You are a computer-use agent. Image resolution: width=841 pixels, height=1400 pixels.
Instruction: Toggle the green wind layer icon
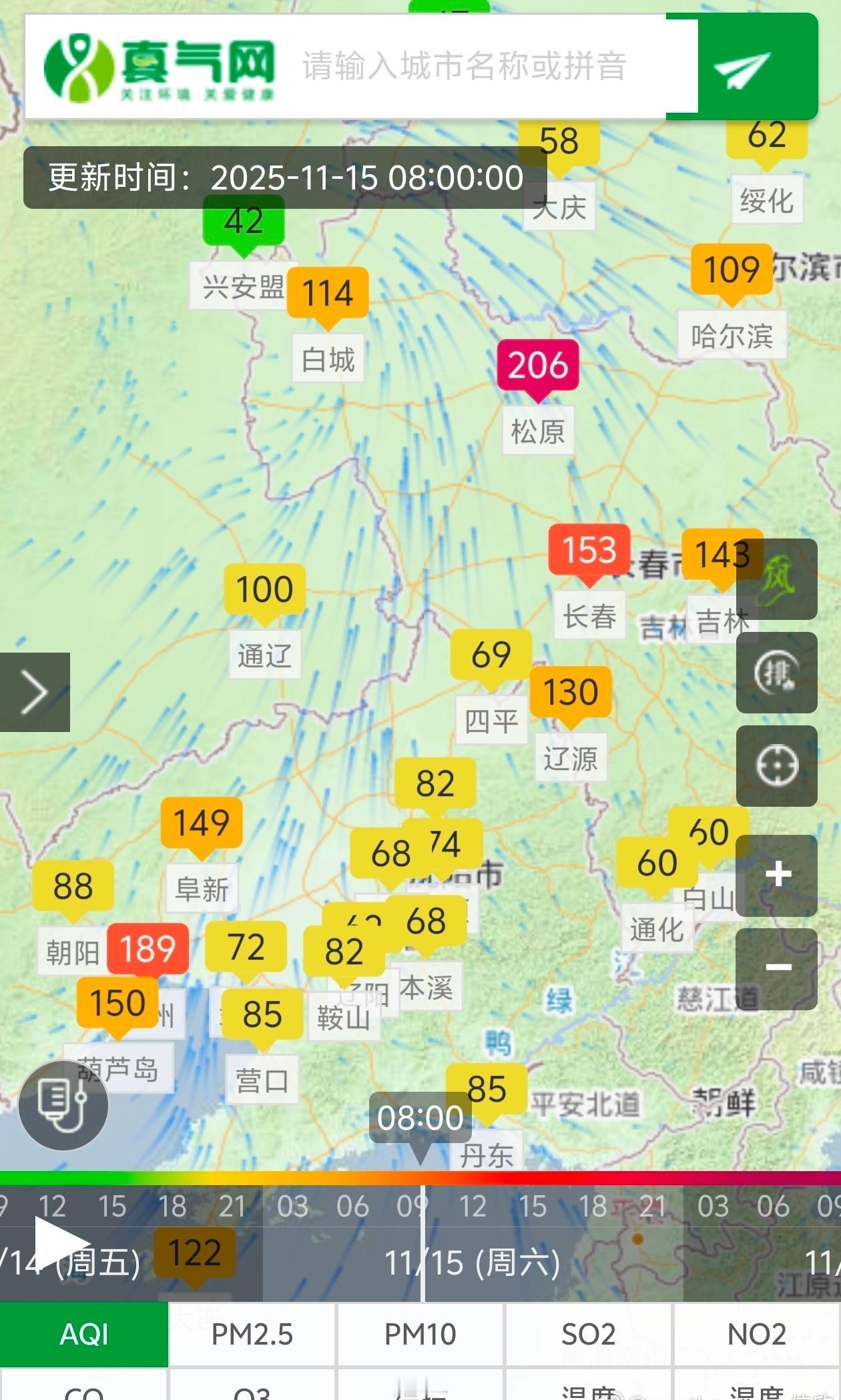(776, 581)
